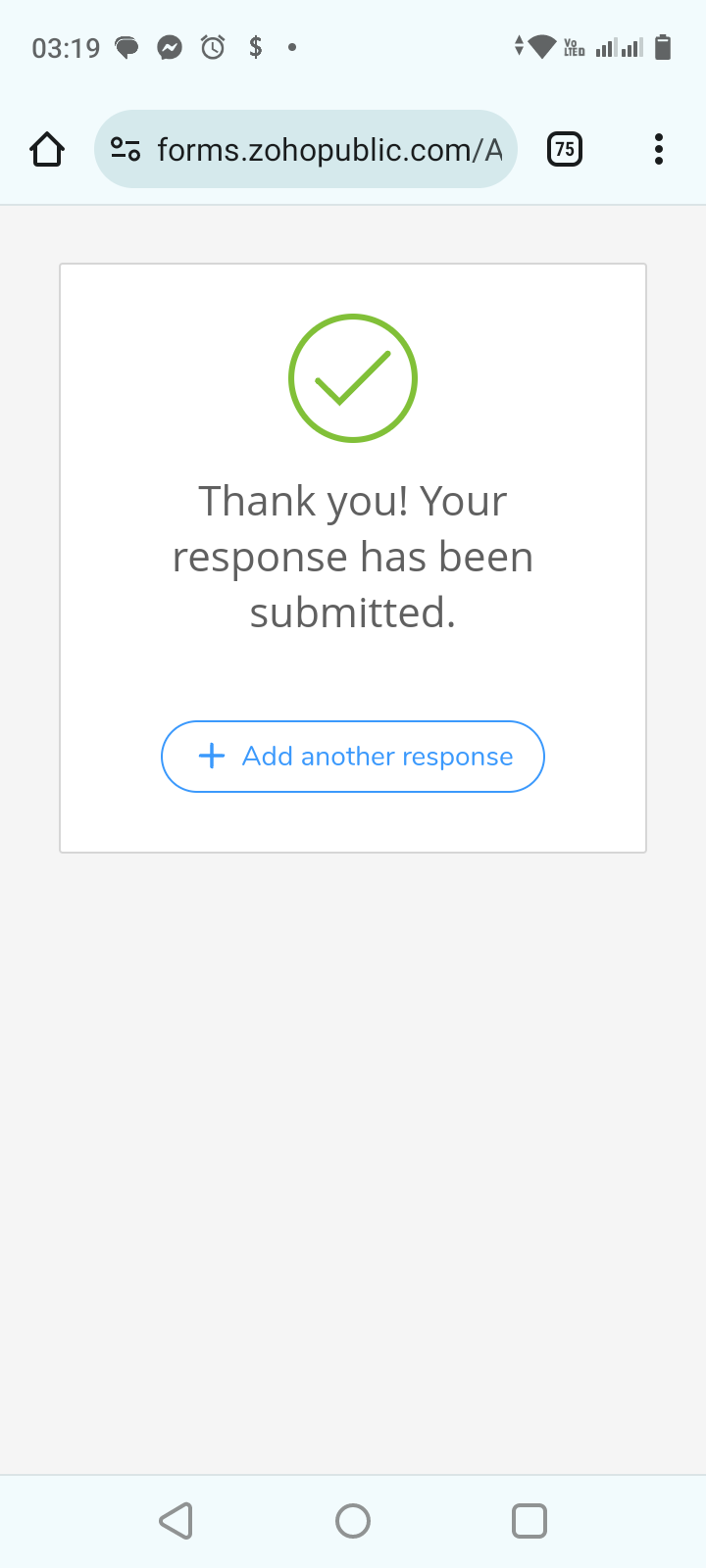
Task: Tap the forms.zohopublic.com address bar
Action: click(328, 149)
